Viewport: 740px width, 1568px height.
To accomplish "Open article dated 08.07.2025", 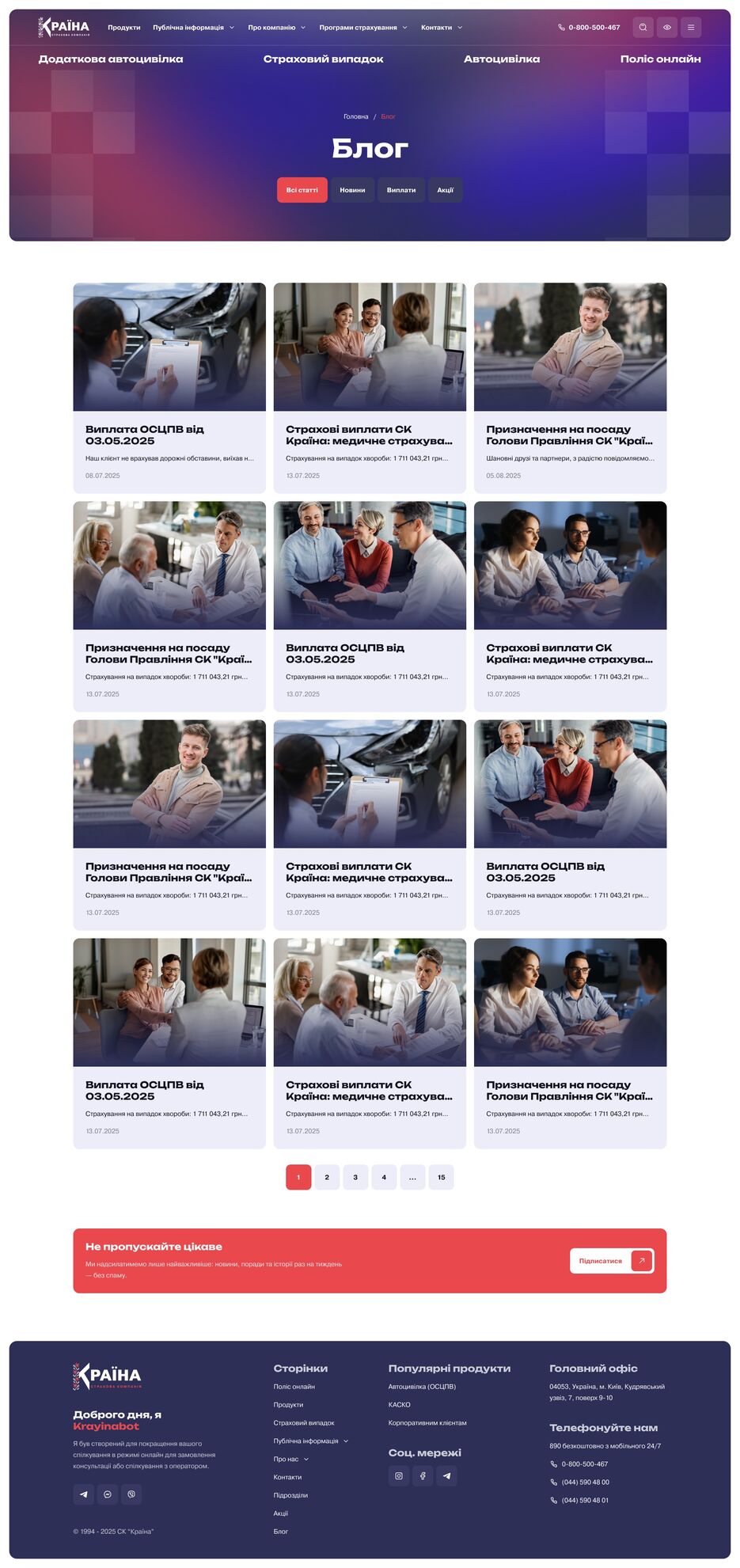I will [169, 388].
